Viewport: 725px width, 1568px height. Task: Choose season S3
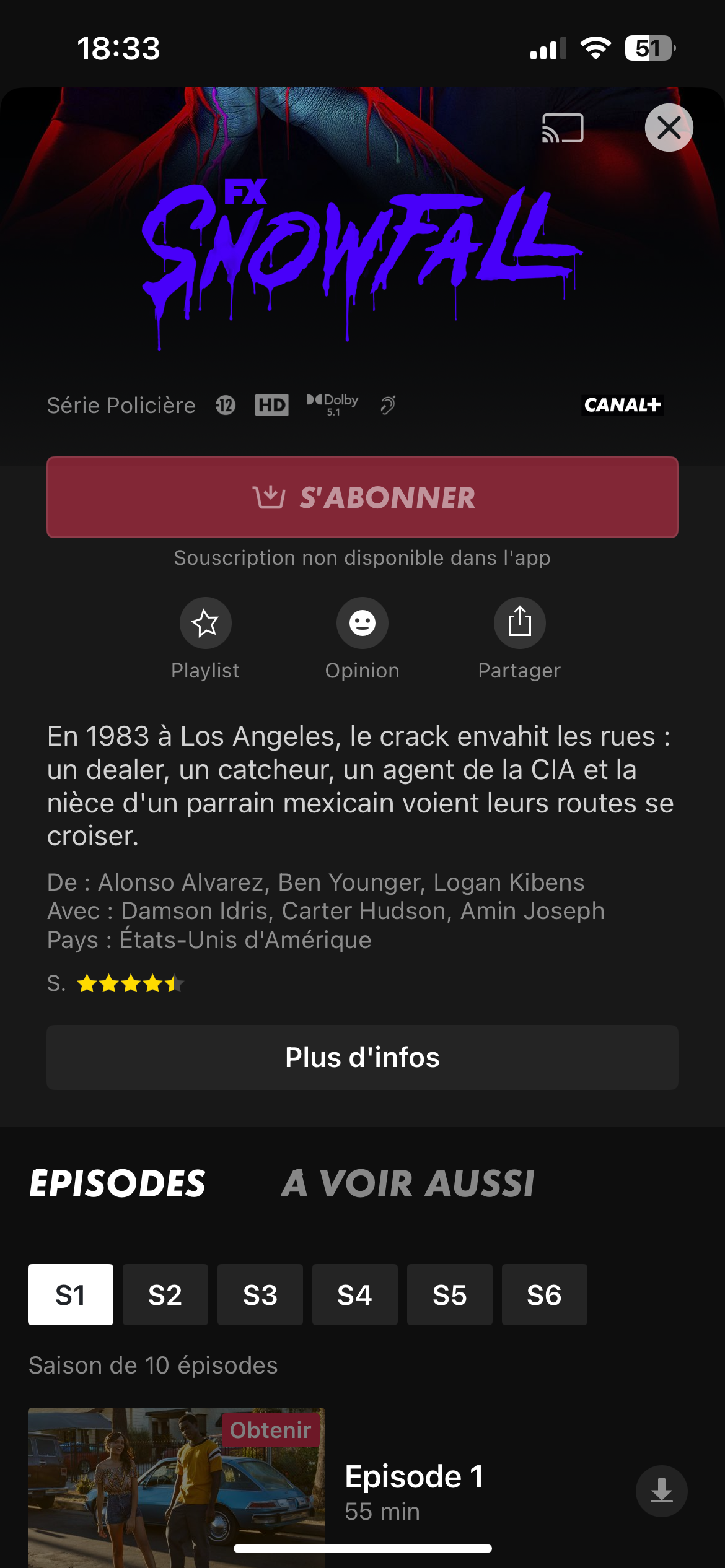[x=260, y=1294]
